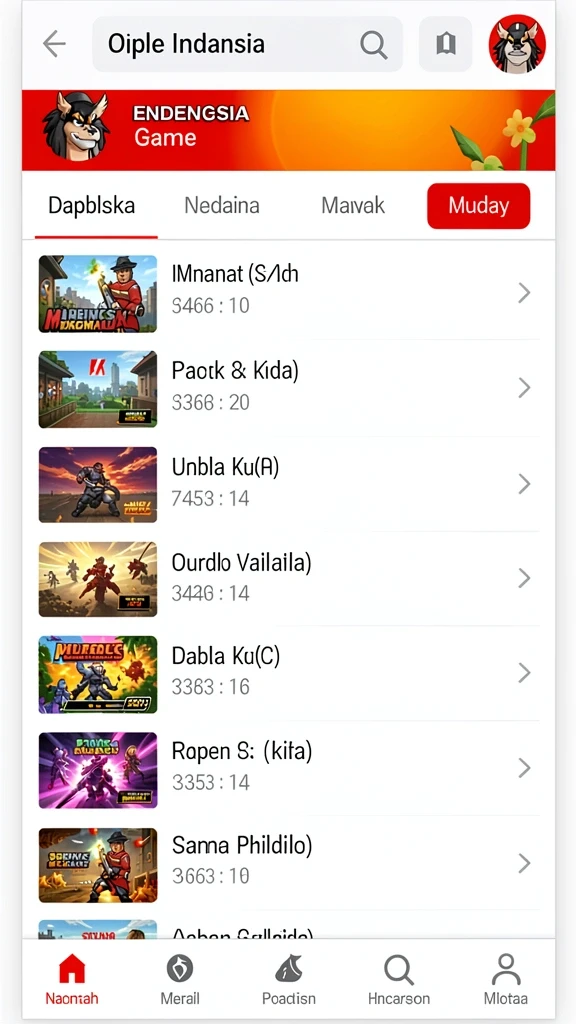The height and width of the screenshot is (1024, 576).
Task: Go to the Naomah home tab
Action: [72, 978]
